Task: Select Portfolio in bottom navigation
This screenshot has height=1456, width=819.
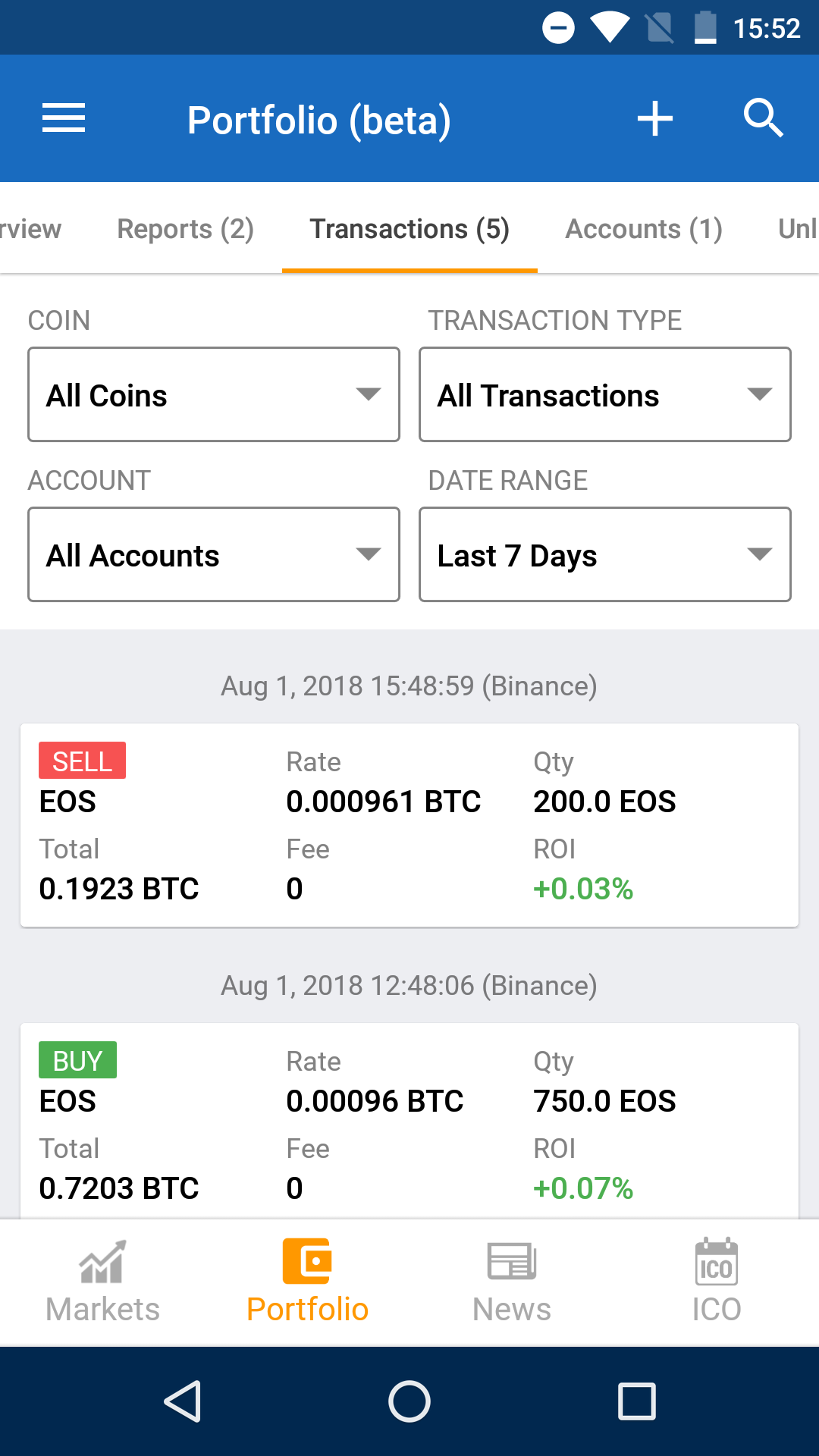Action: [307, 1283]
